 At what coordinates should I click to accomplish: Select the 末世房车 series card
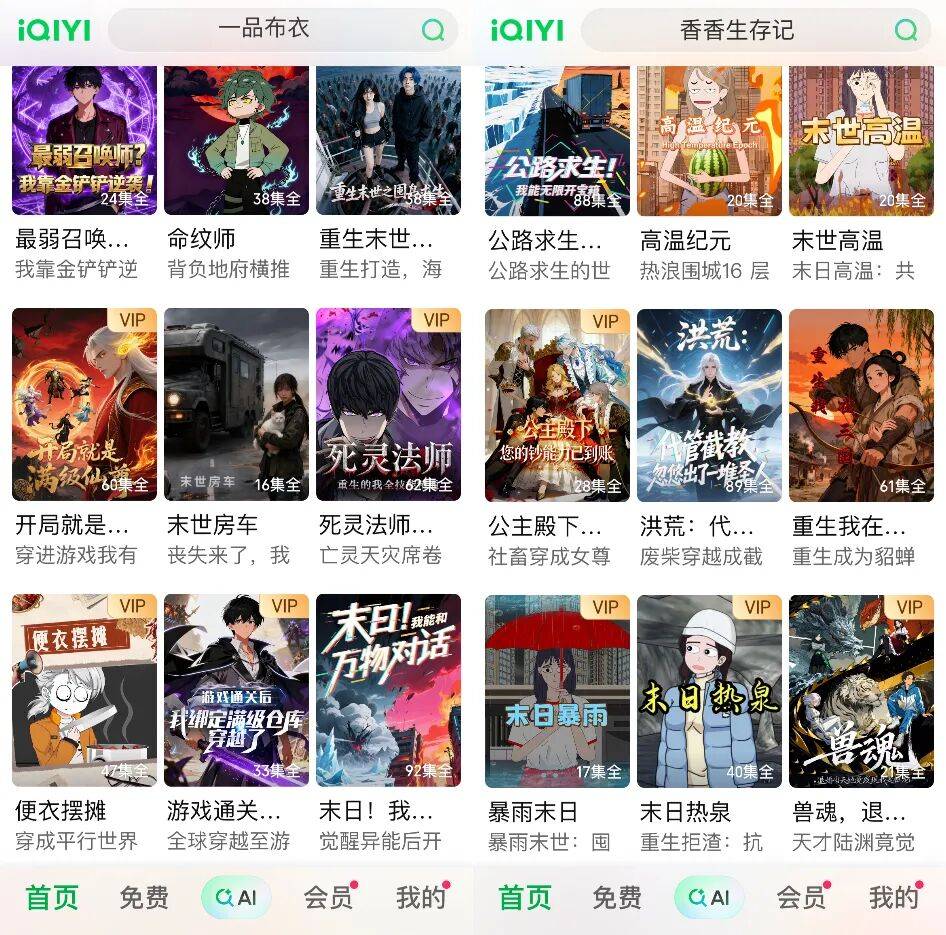(x=236, y=404)
